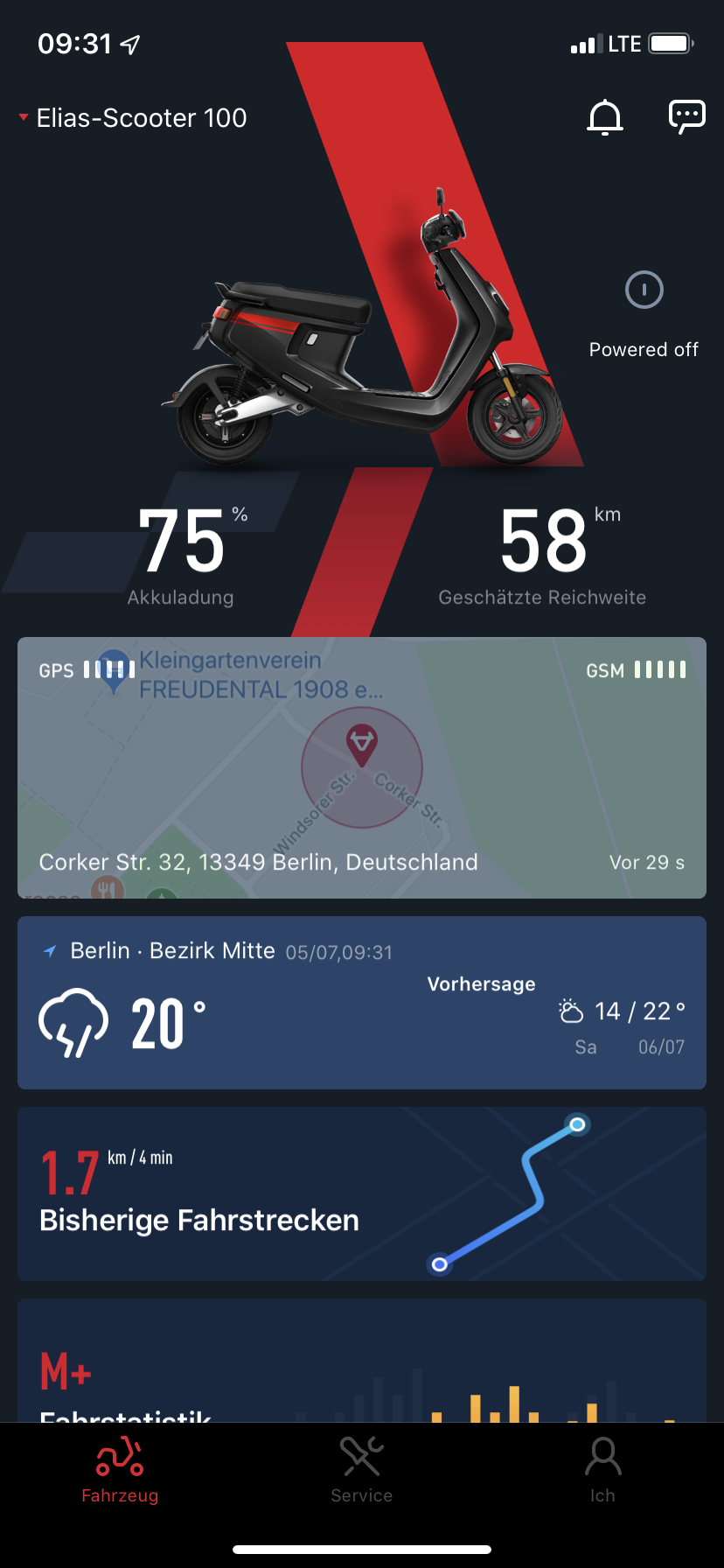Switch to the Ich profile tab

(602, 1470)
